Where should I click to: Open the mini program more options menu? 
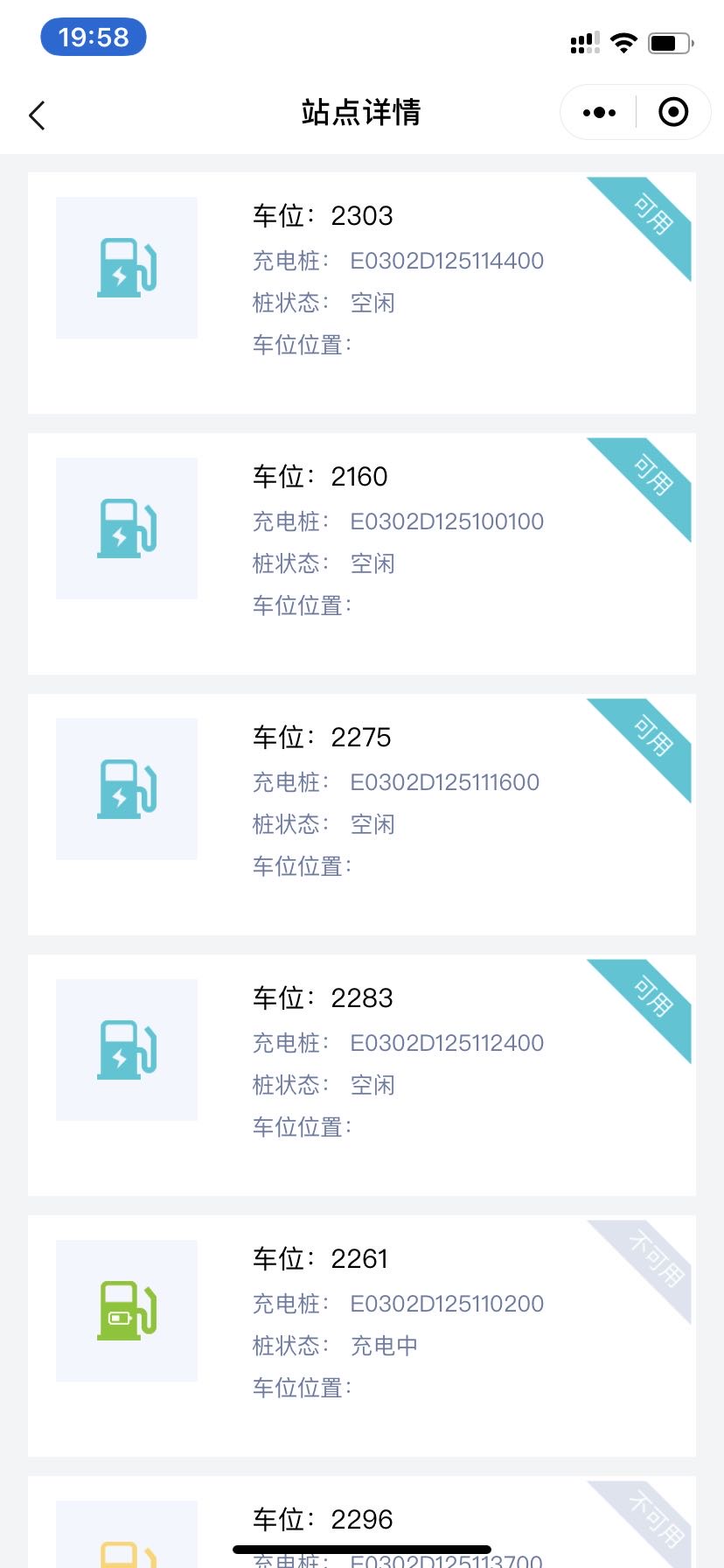point(599,113)
